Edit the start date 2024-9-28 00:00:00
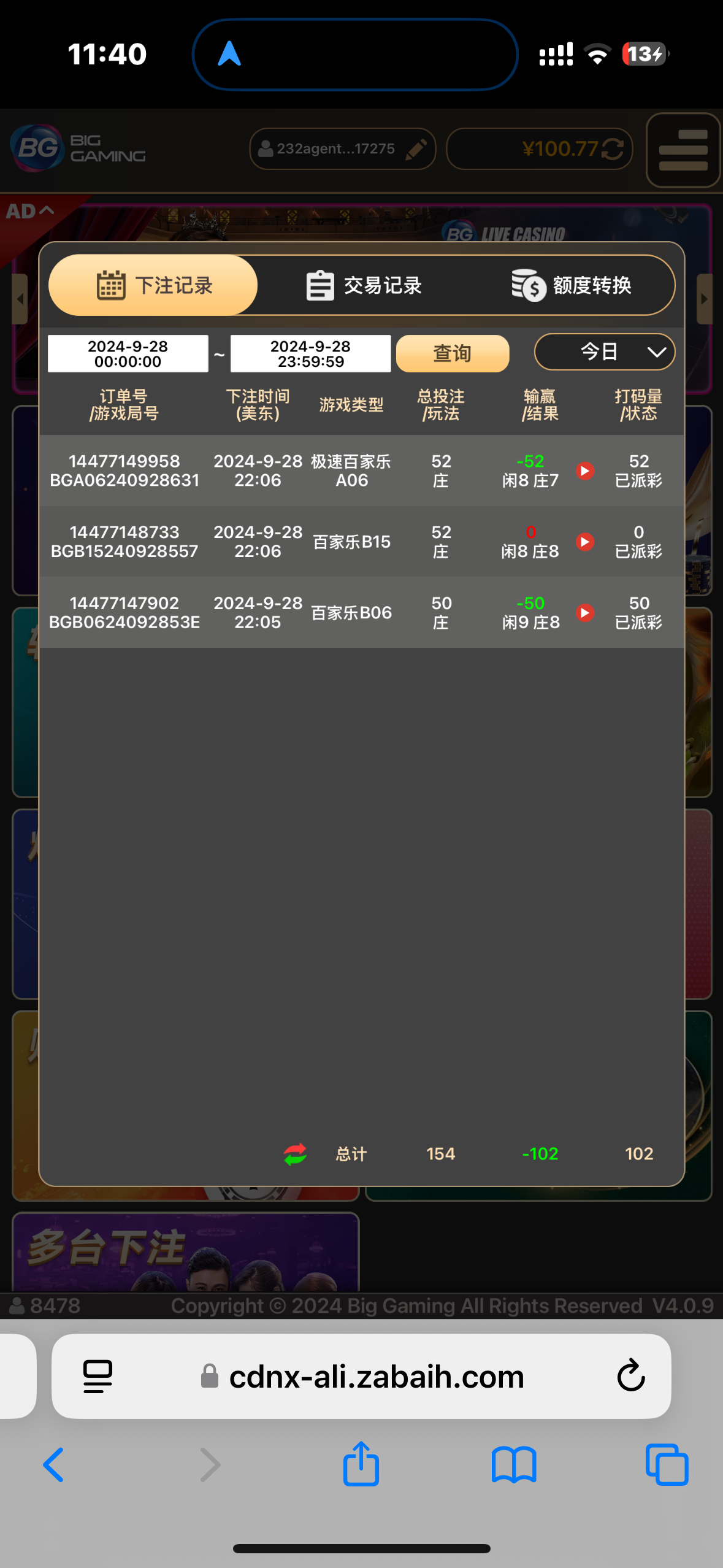Viewport: 723px width, 1568px height. tap(128, 354)
